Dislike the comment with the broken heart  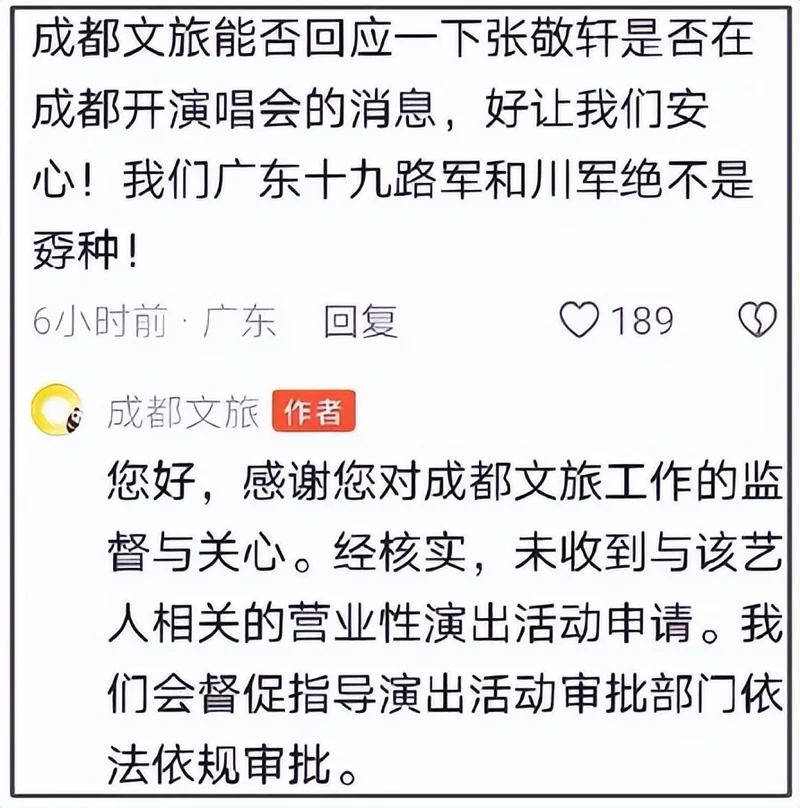[757, 321]
